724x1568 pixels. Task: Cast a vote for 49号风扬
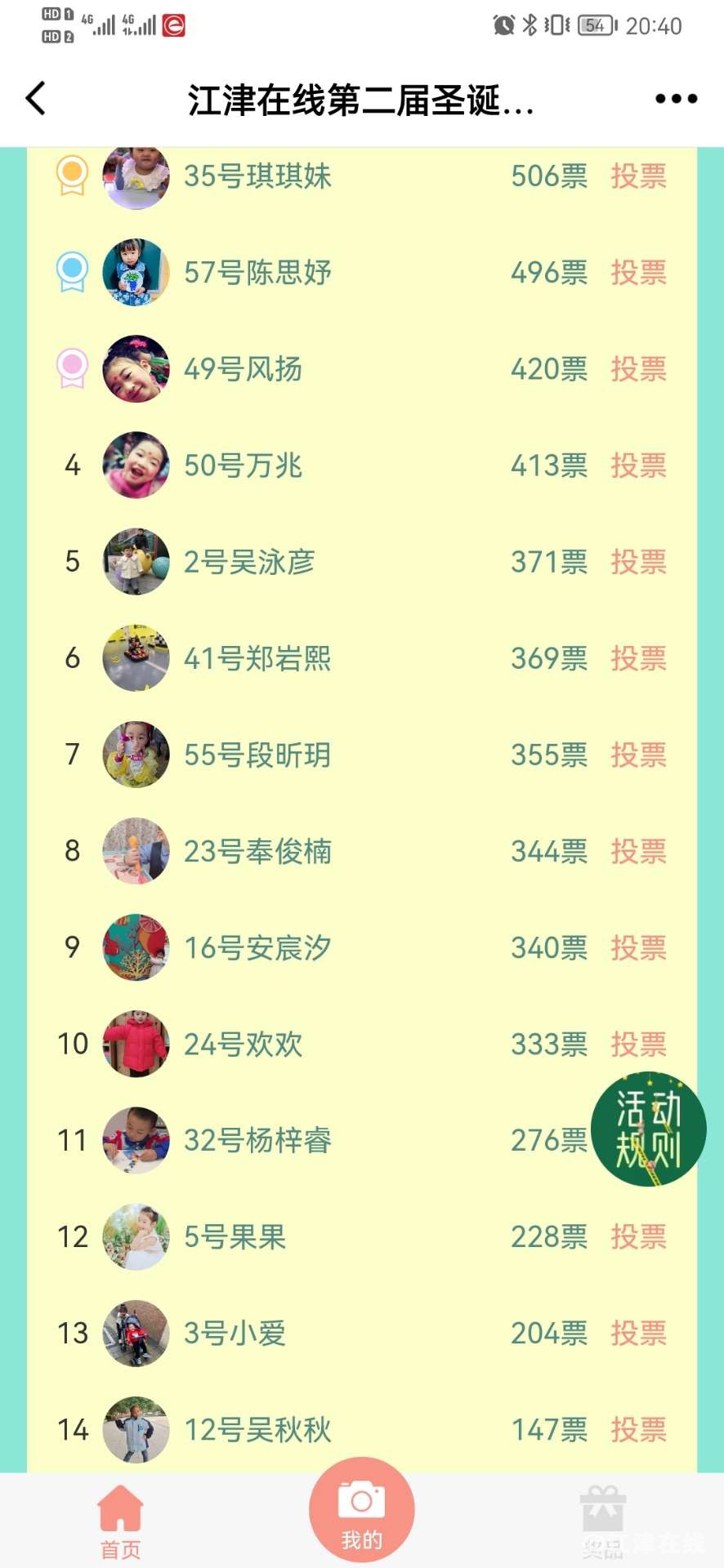638,369
